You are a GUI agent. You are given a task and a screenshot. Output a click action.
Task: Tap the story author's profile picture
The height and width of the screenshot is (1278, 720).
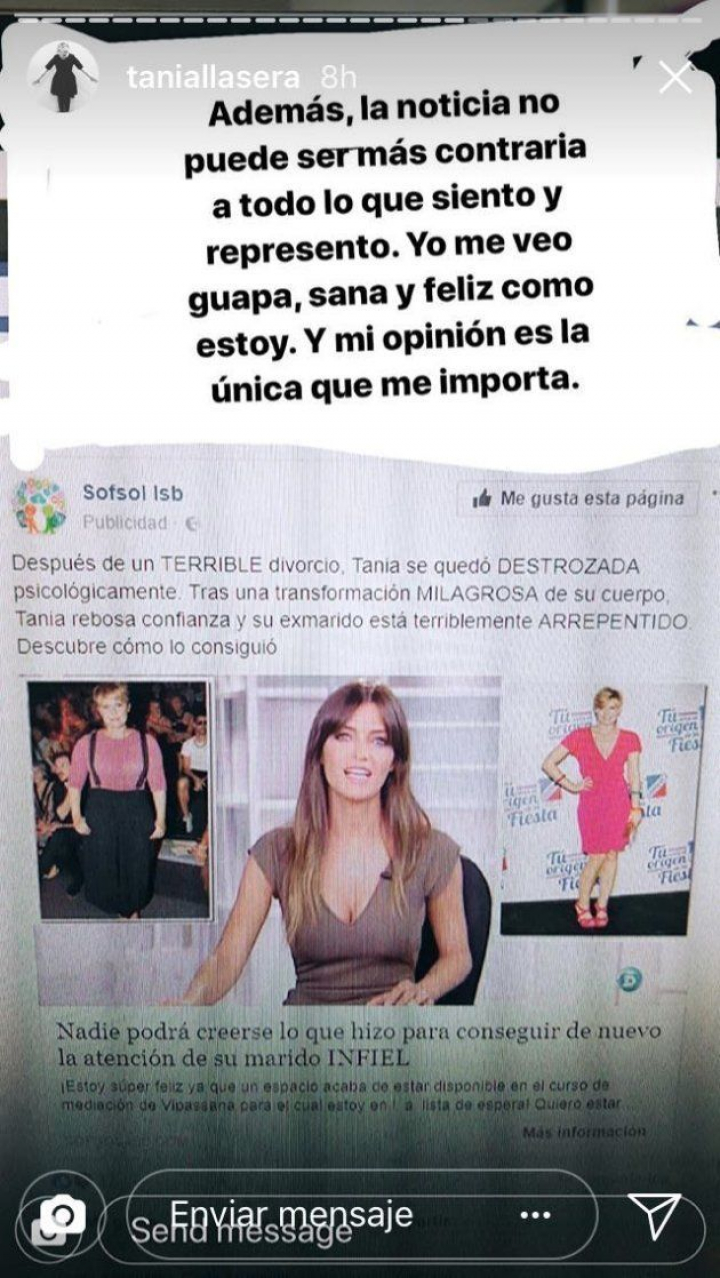point(63,76)
